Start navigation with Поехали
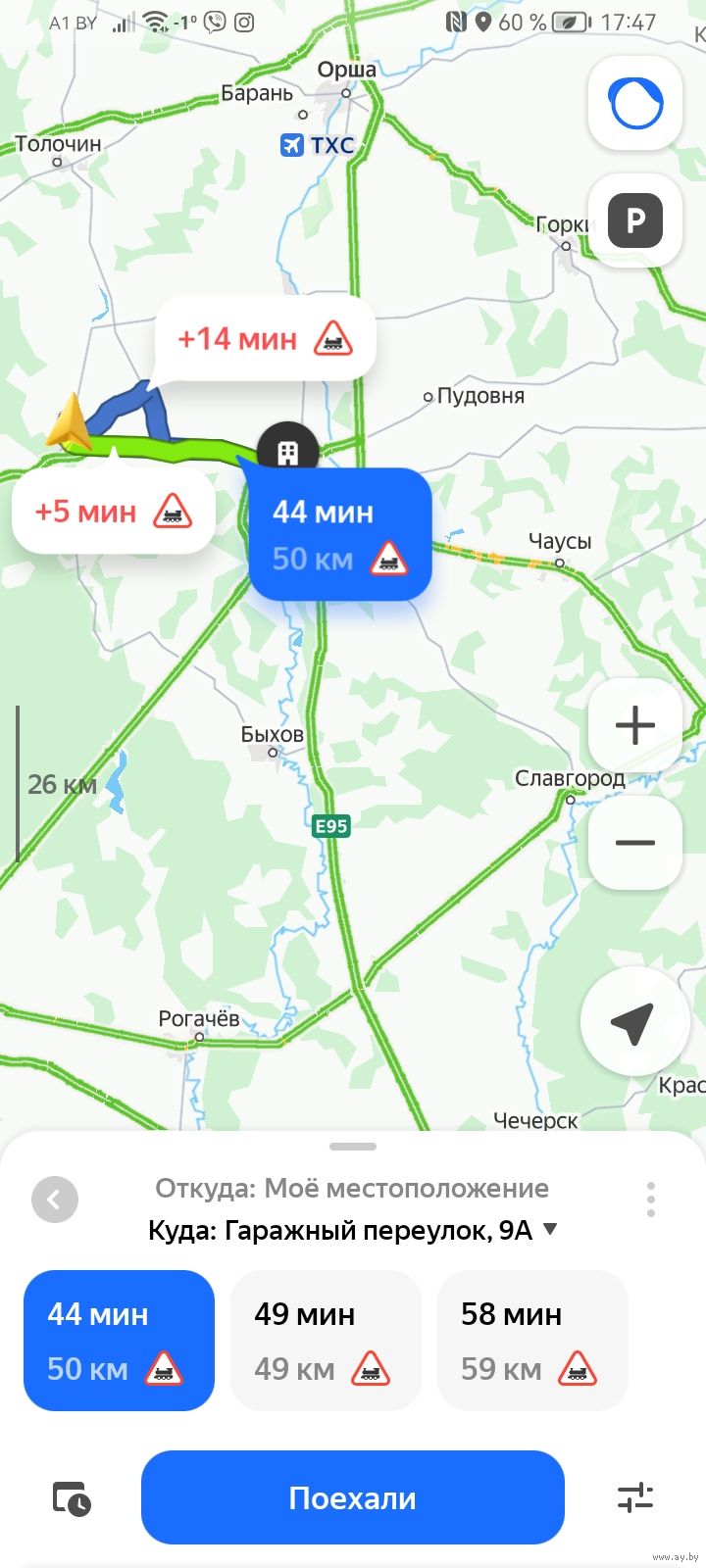This screenshot has width=706, height=1568. (x=353, y=1497)
